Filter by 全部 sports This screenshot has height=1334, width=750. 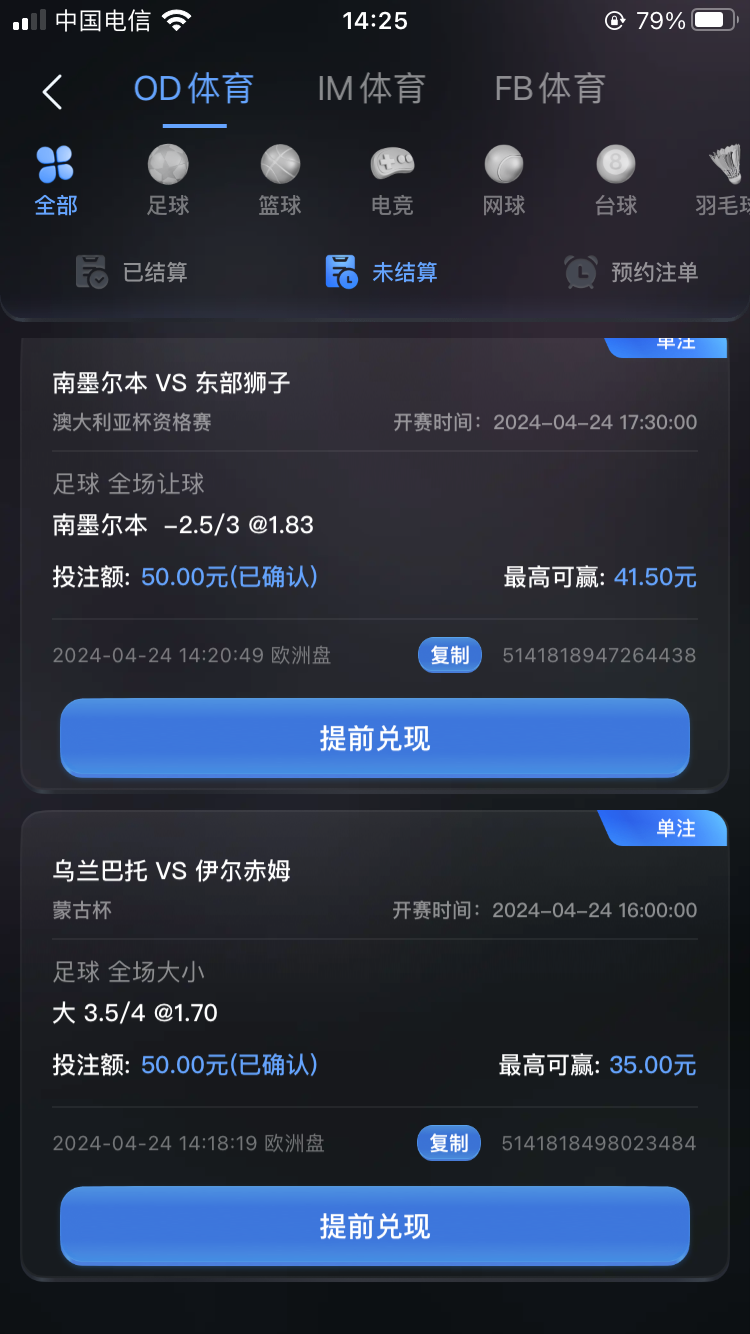click(56, 181)
